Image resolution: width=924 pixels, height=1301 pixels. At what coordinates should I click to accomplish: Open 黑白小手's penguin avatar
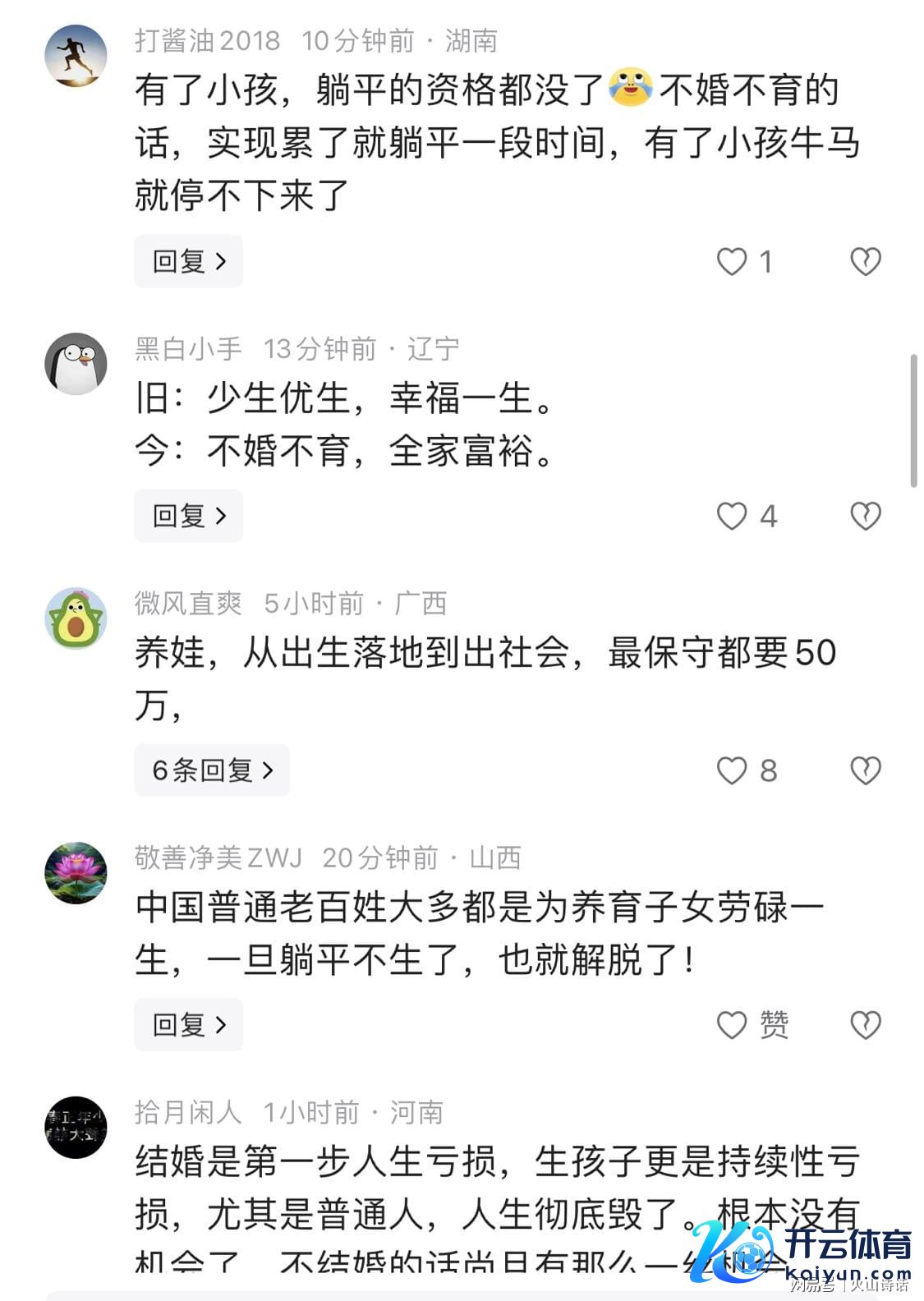pos(76,364)
